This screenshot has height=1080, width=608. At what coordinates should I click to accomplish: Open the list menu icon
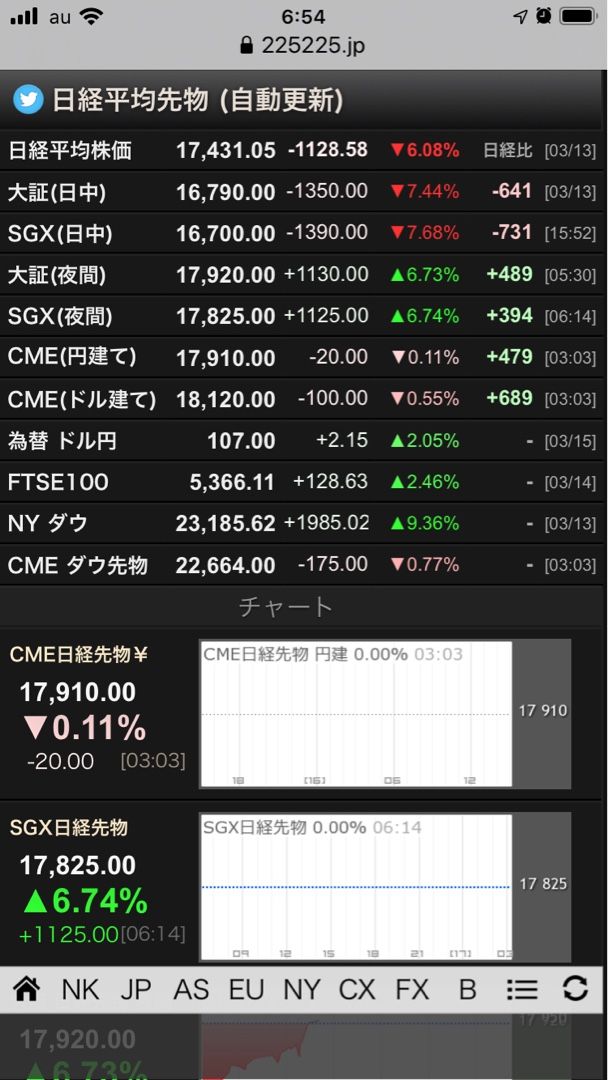(521, 990)
